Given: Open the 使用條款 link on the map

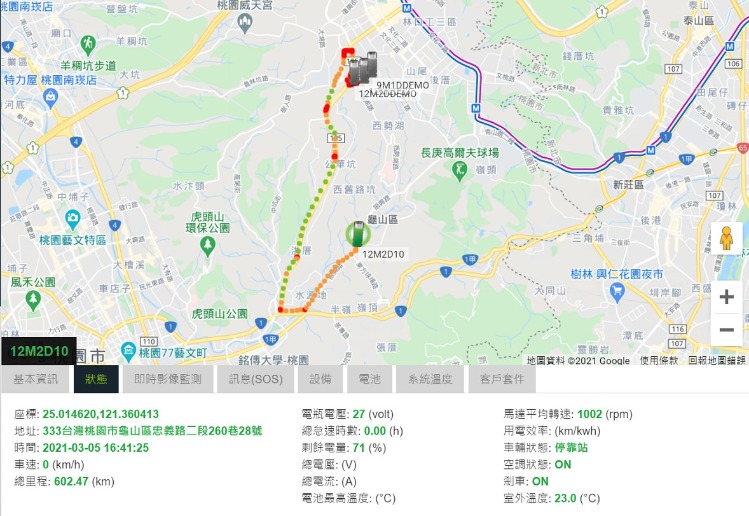Looking at the screenshot, I should (x=659, y=360).
